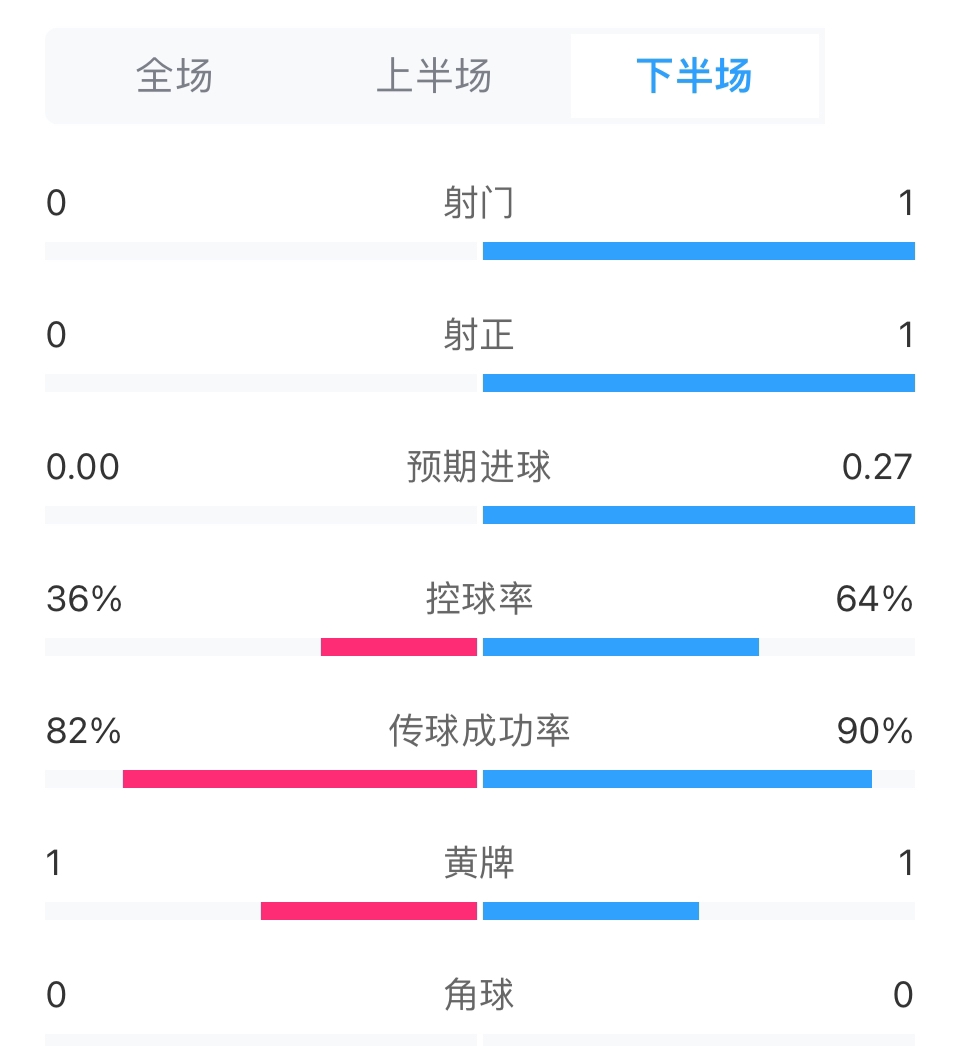Screen dimensions: 960x1046
Task: Switch to the 全场 tab
Action: [175, 76]
